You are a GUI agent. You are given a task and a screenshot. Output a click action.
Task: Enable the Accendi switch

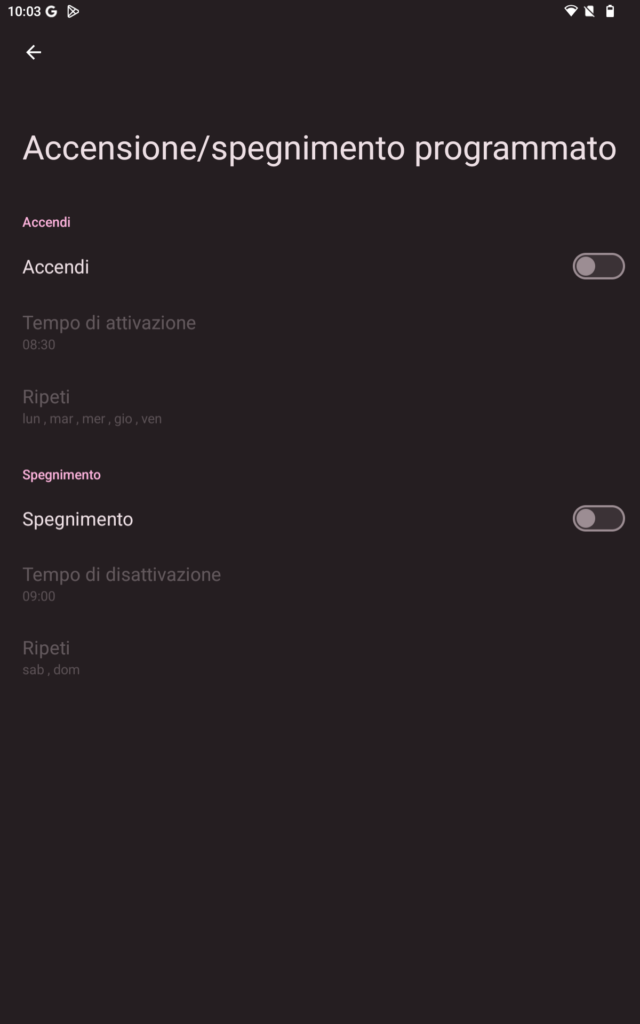(598, 266)
